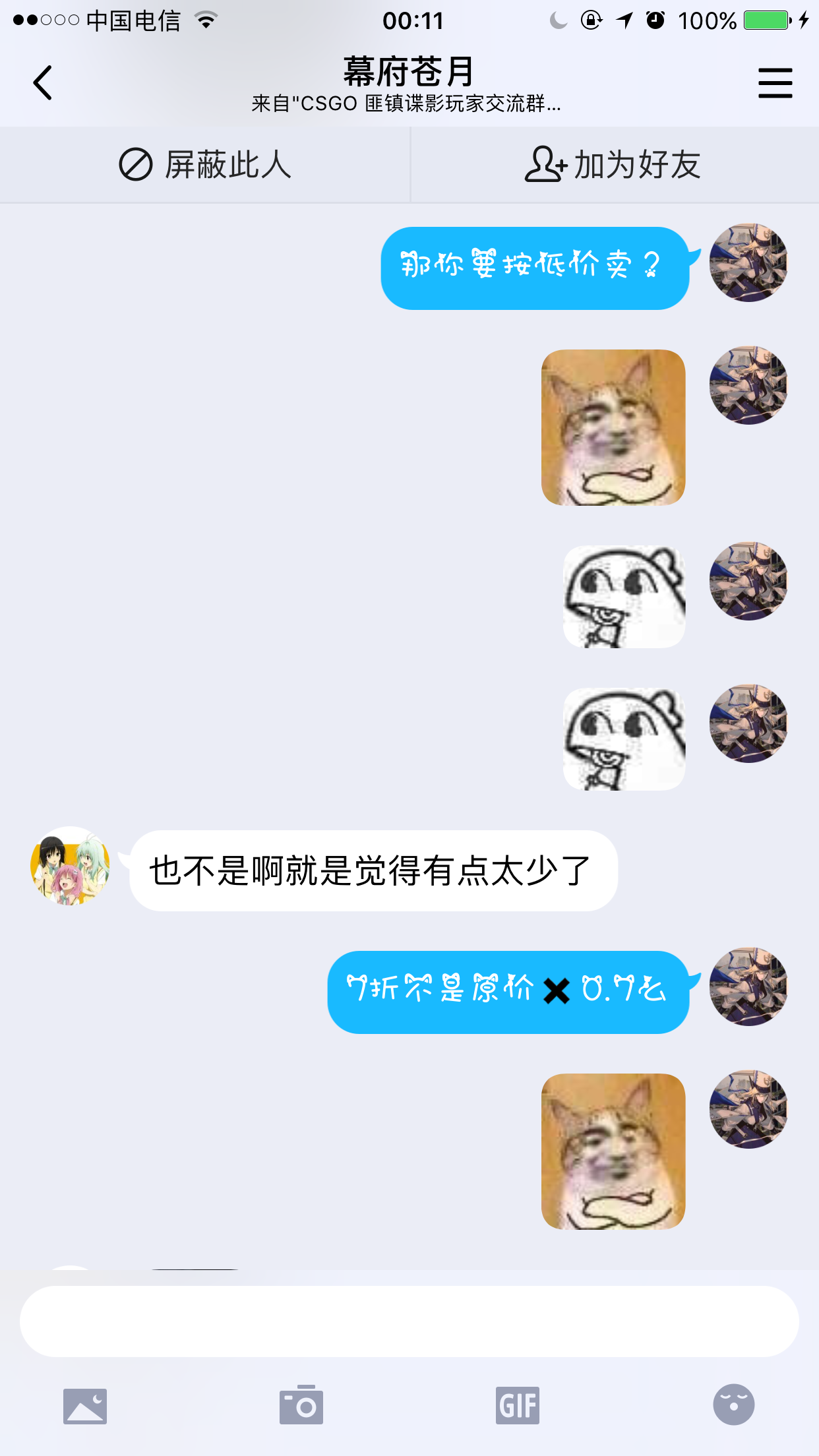Open the emoji face icon
The width and height of the screenshot is (819, 1456).
[x=734, y=1404]
